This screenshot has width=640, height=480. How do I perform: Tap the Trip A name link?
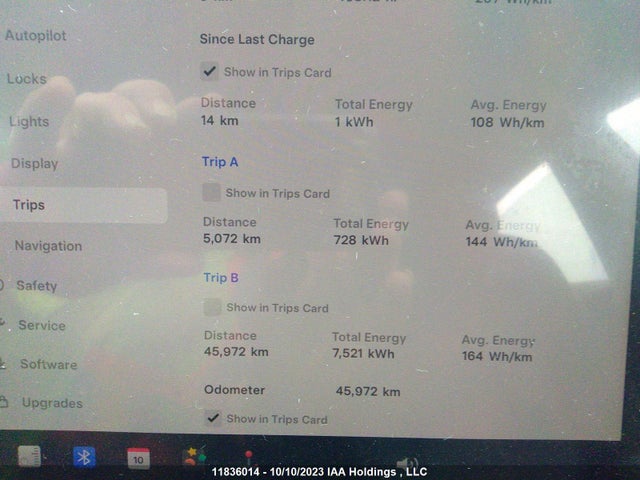point(220,161)
